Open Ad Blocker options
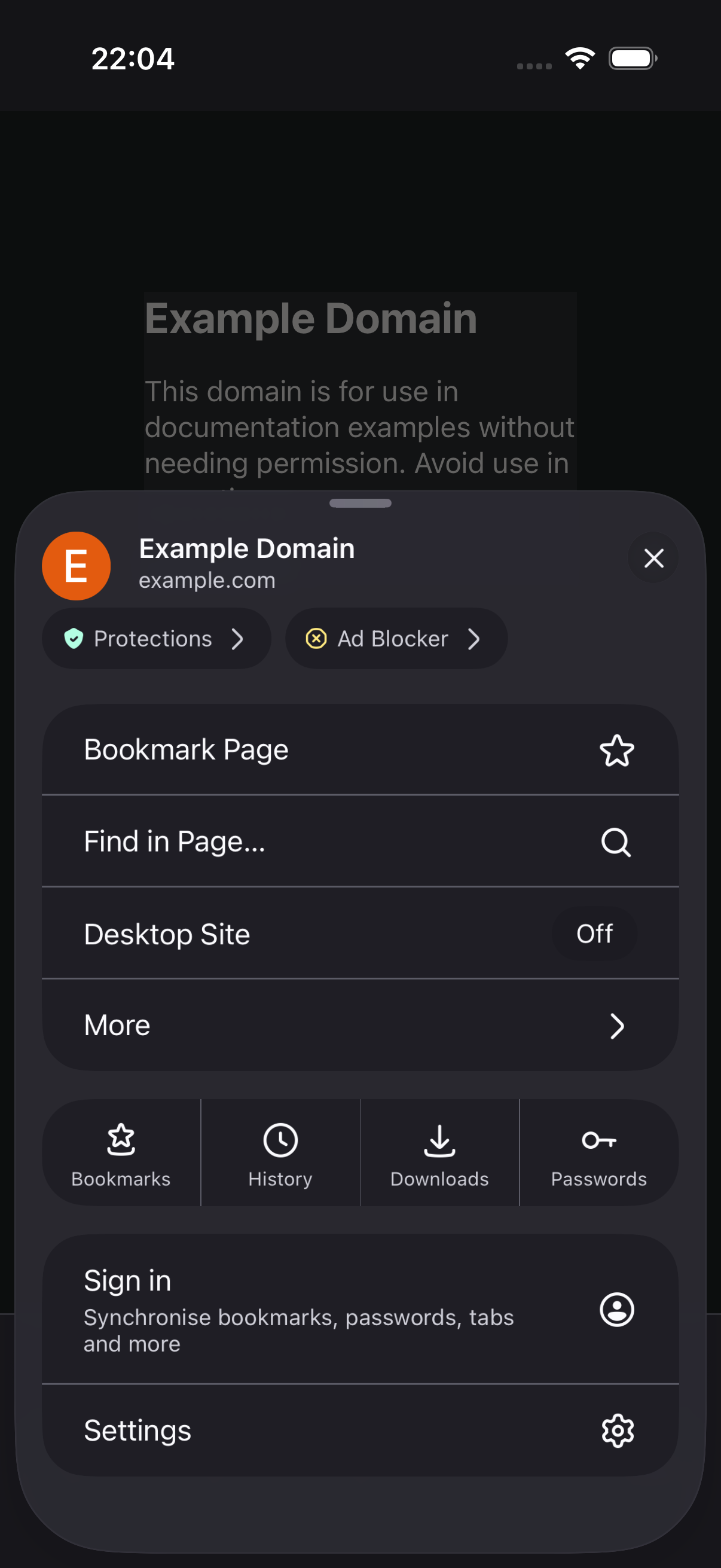Screen dimensions: 721x1568 396,639
